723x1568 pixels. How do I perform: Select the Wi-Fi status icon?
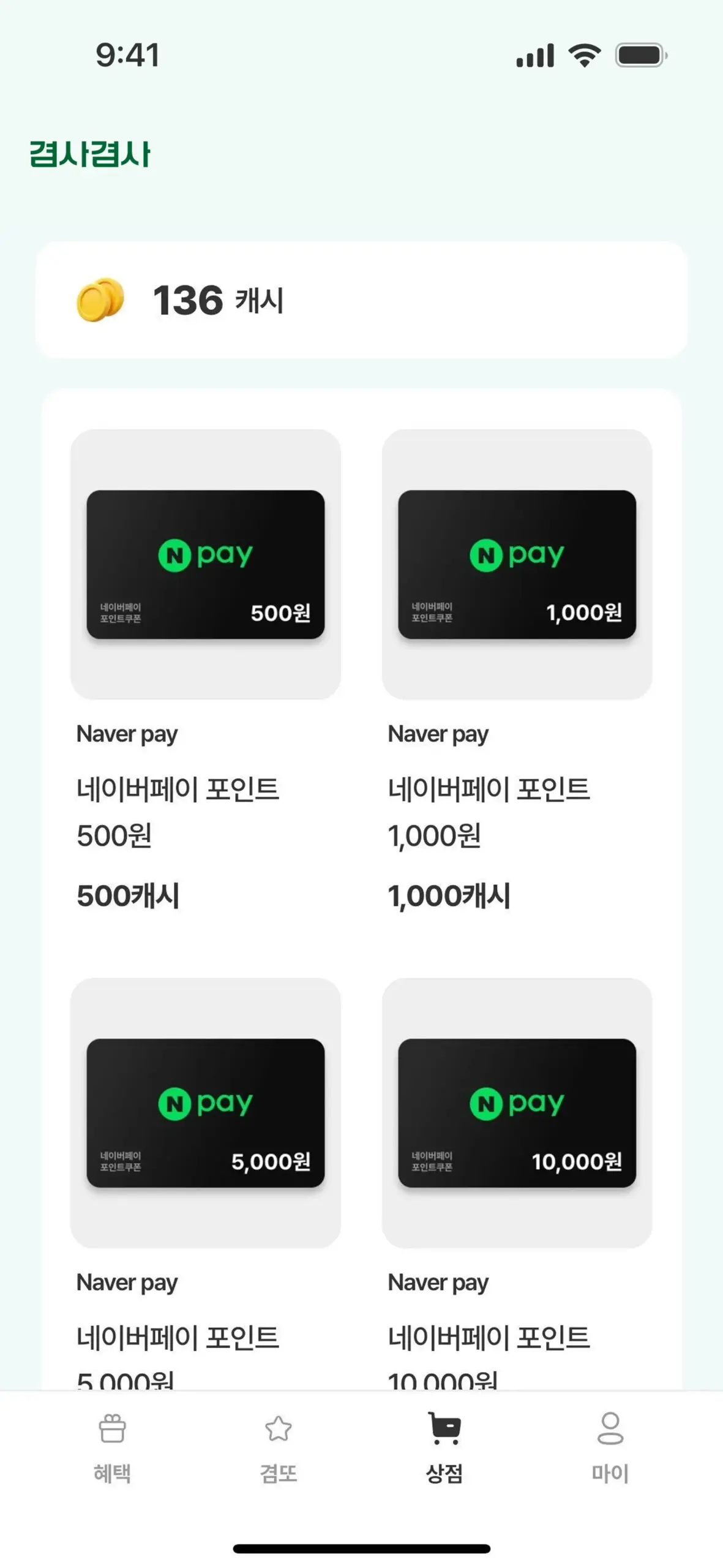coord(585,55)
